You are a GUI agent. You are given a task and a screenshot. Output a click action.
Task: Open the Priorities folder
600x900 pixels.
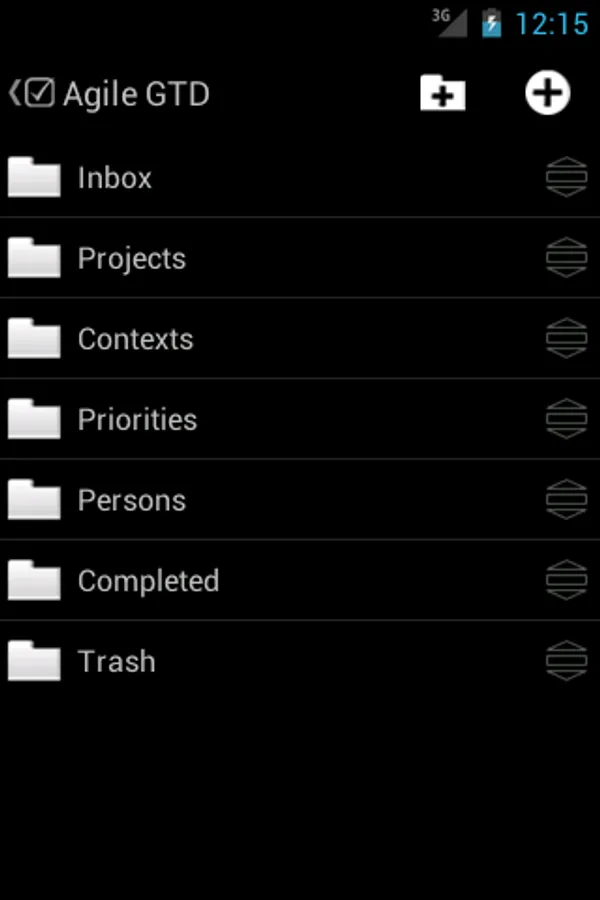pos(138,420)
